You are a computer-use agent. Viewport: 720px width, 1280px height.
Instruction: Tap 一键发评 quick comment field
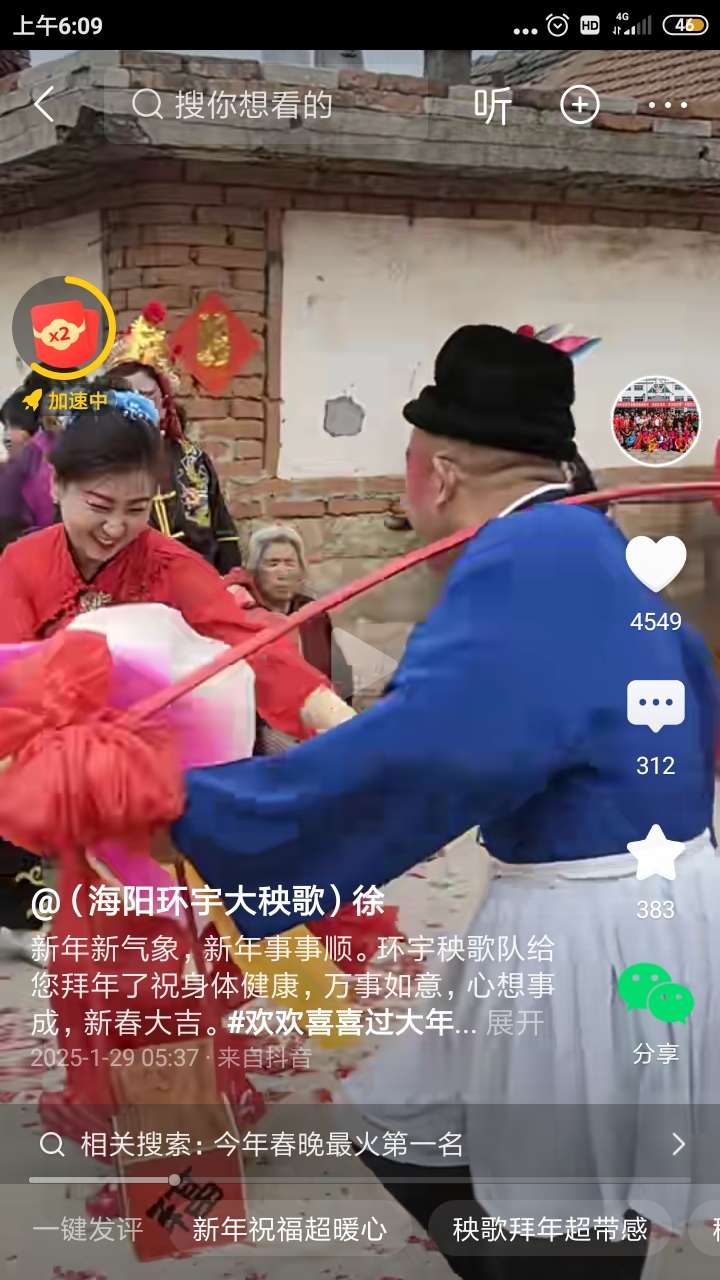pos(88,1230)
